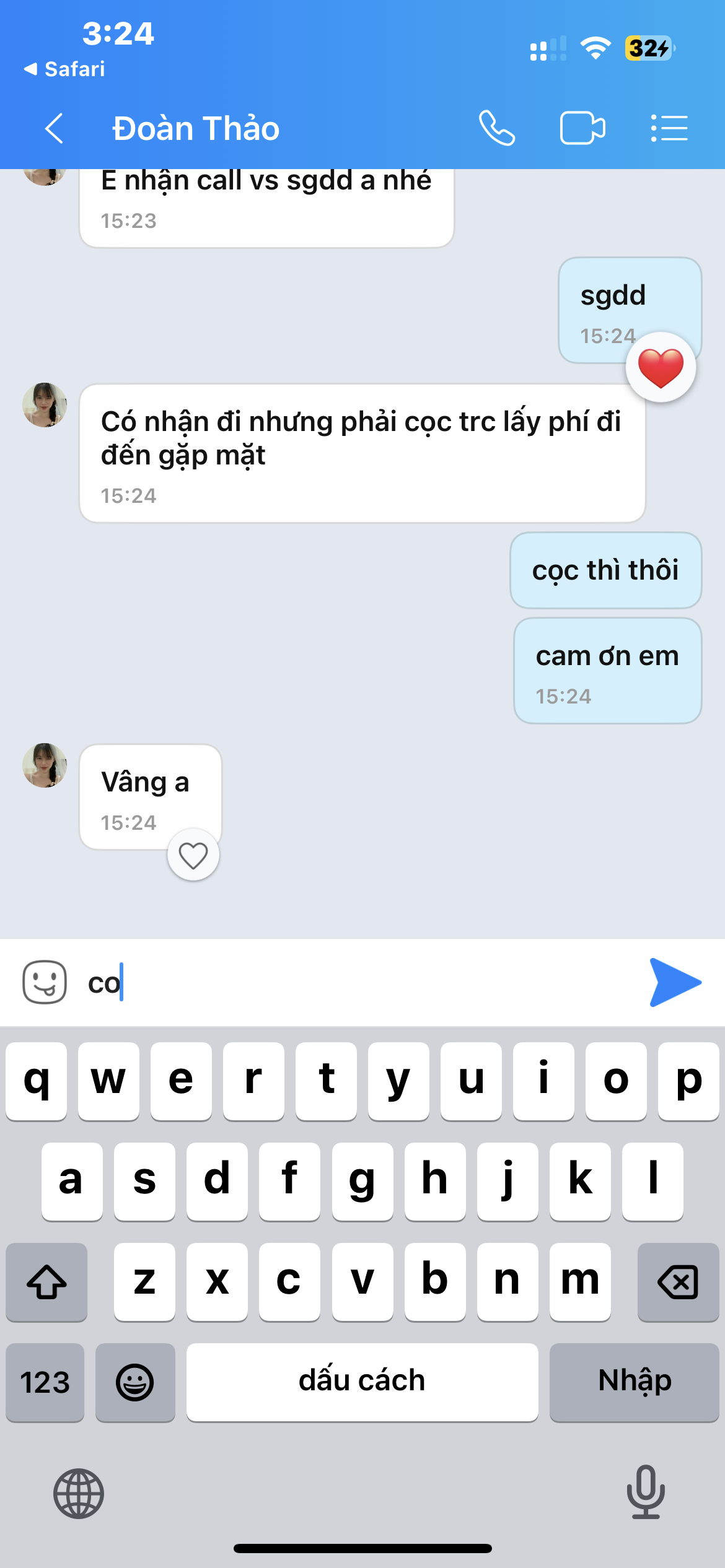The width and height of the screenshot is (725, 1568).
Task: Change keyboard language with the globe key
Action: (79, 1493)
